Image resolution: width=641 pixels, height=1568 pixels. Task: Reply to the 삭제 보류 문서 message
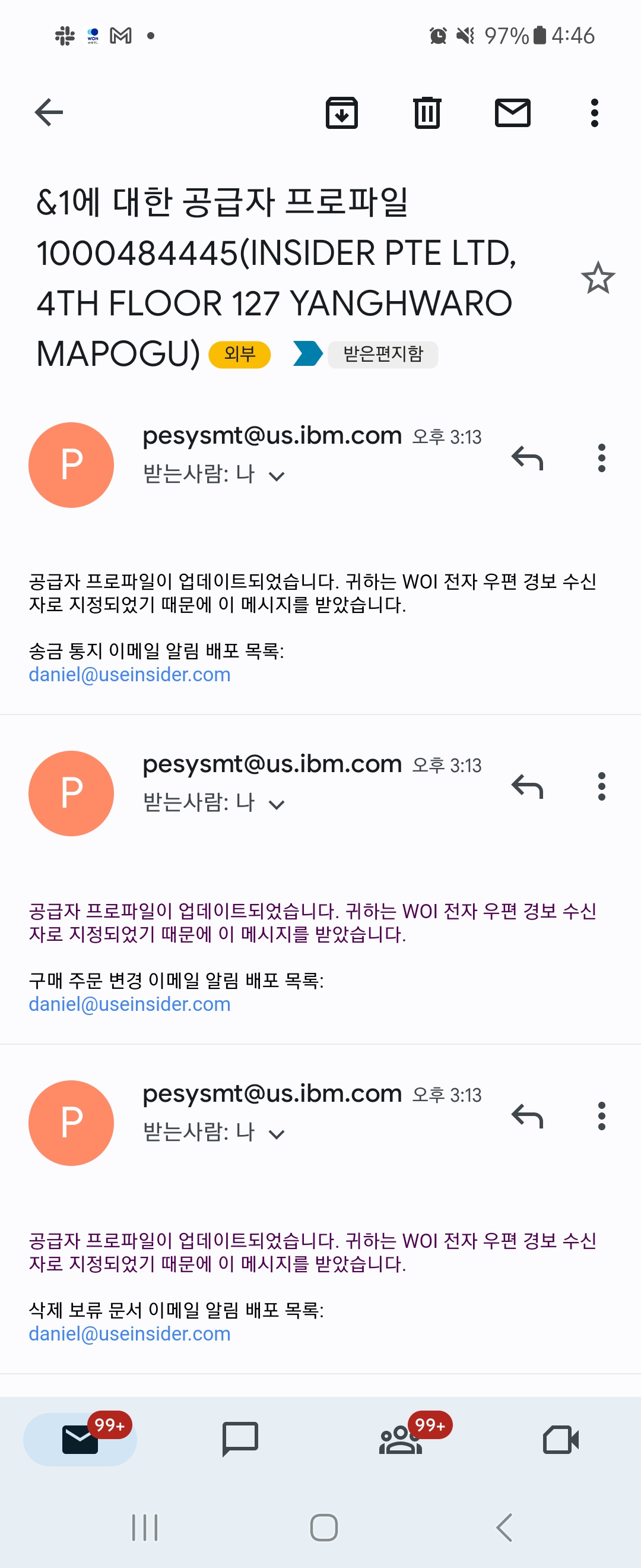[x=526, y=1116]
